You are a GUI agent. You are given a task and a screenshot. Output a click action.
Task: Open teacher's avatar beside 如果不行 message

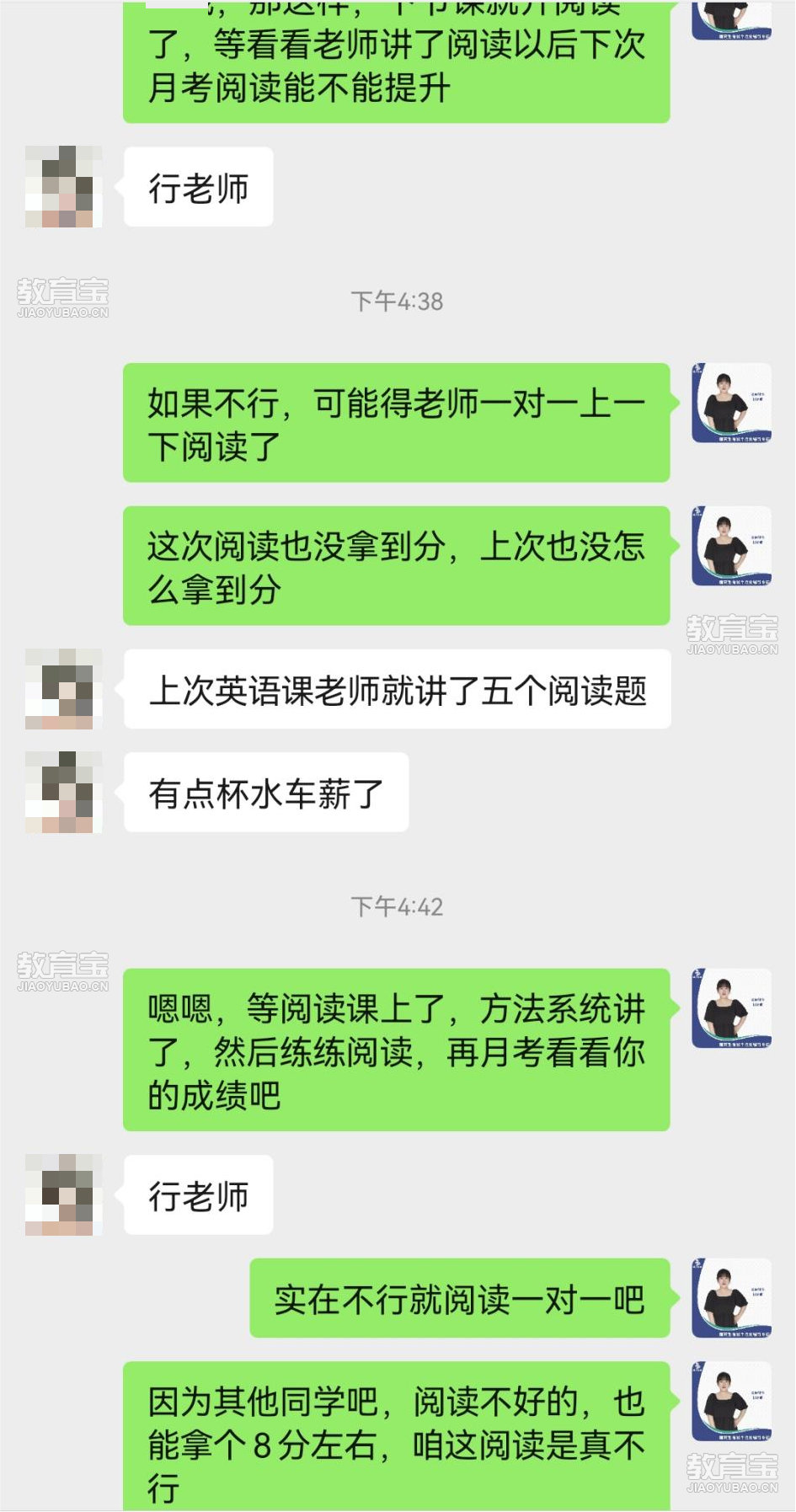[x=730, y=403]
